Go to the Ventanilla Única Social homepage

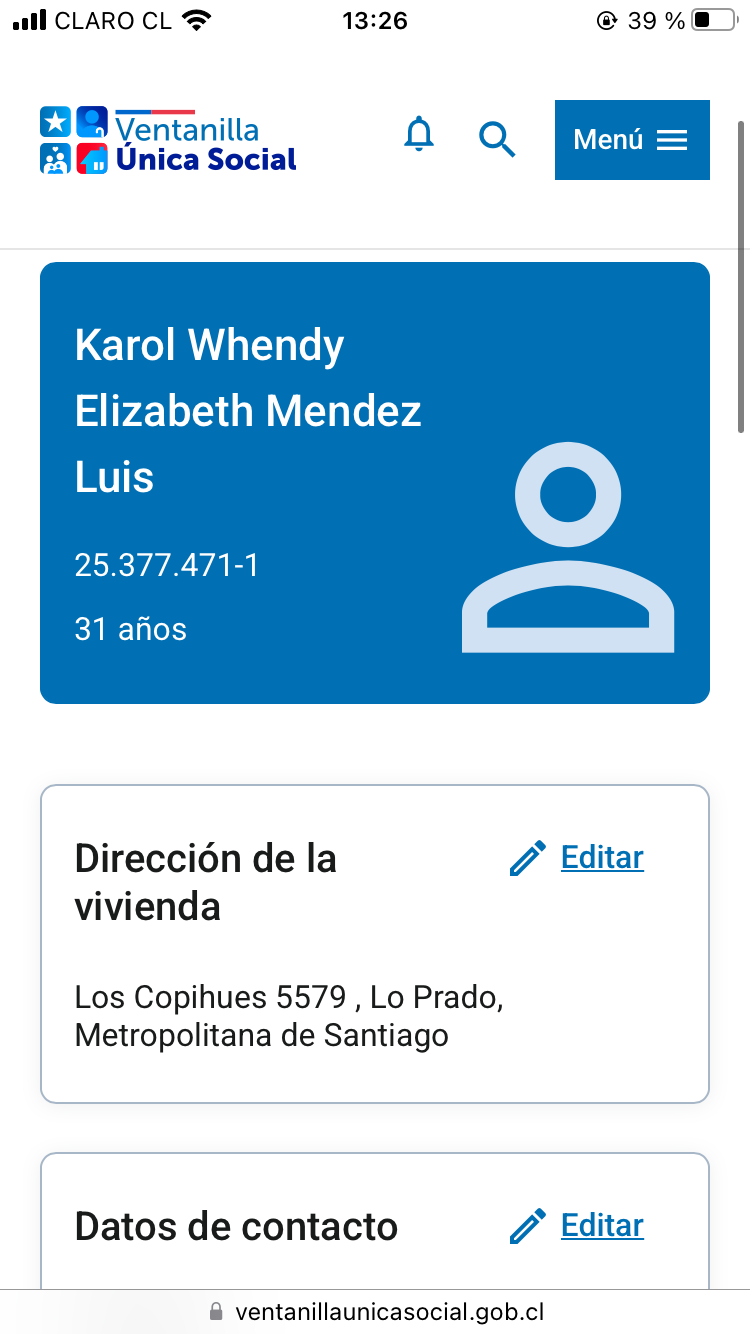point(169,141)
